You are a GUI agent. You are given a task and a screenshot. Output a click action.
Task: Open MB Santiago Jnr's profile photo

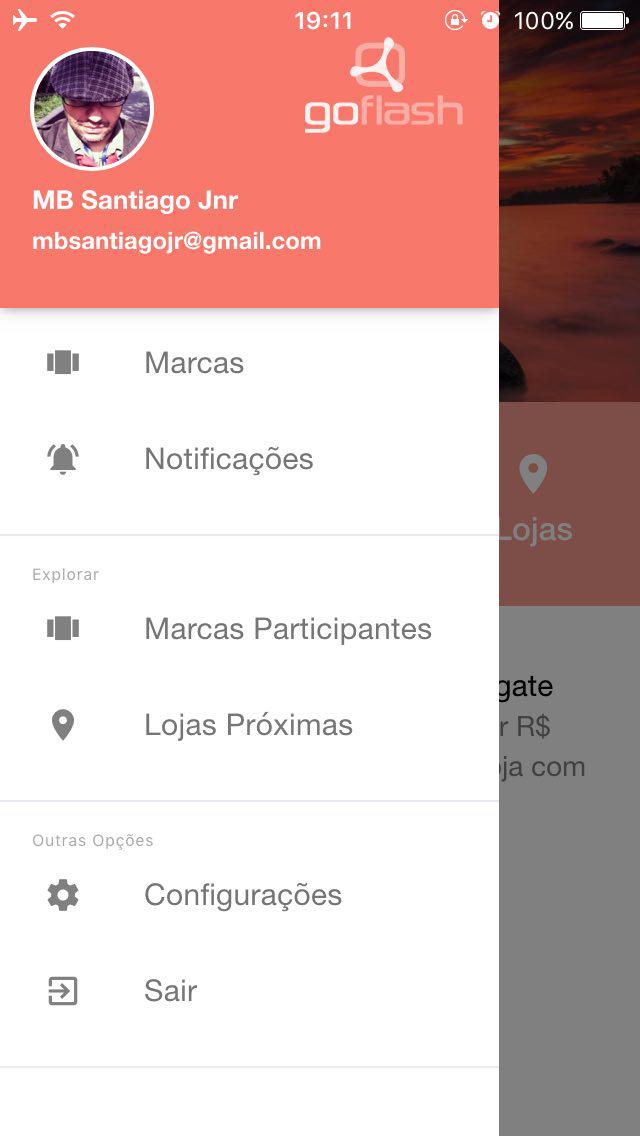(92, 109)
